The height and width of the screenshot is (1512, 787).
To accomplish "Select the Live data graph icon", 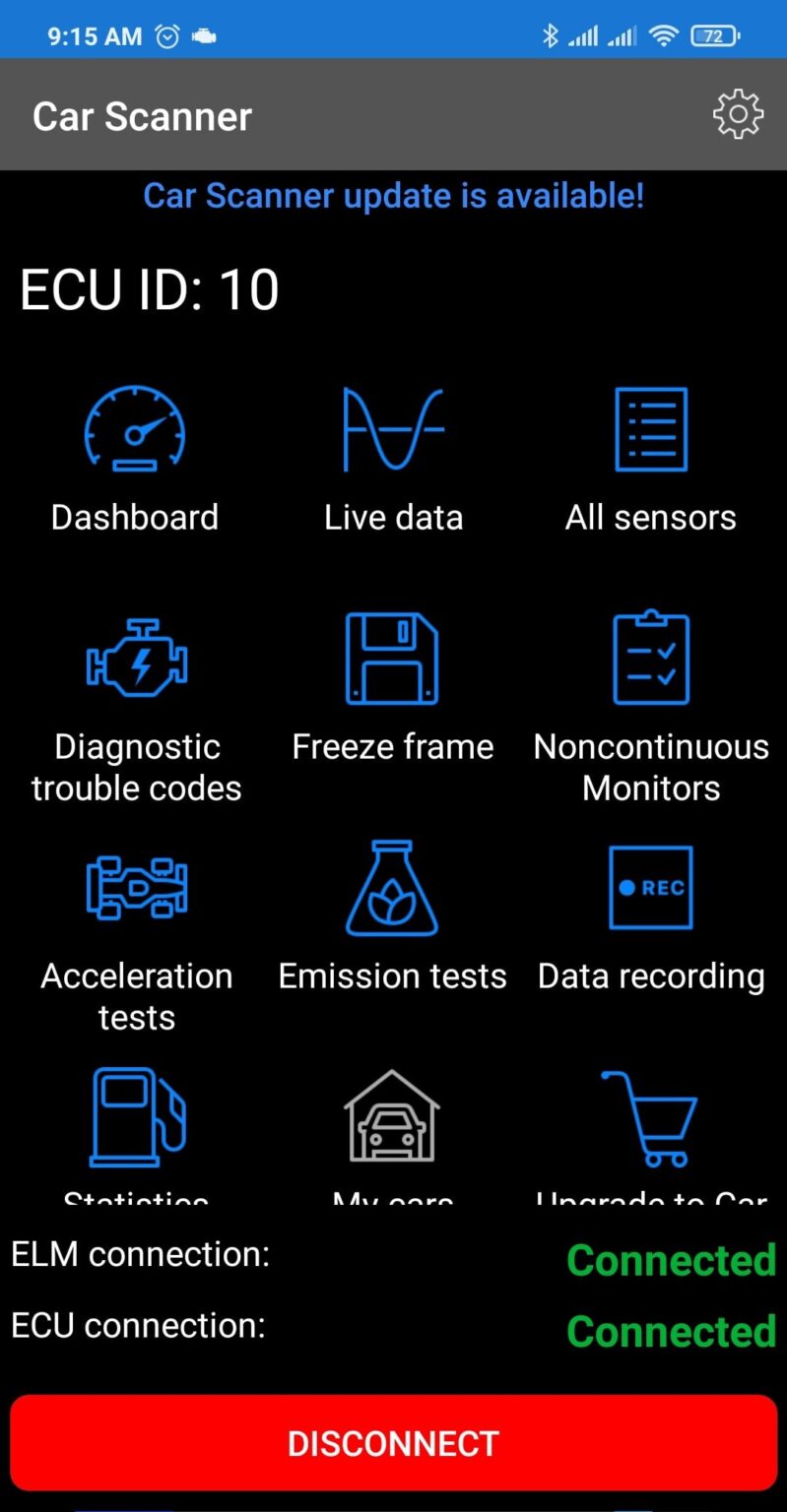I will pyautogui.click(x=393, y=428).
